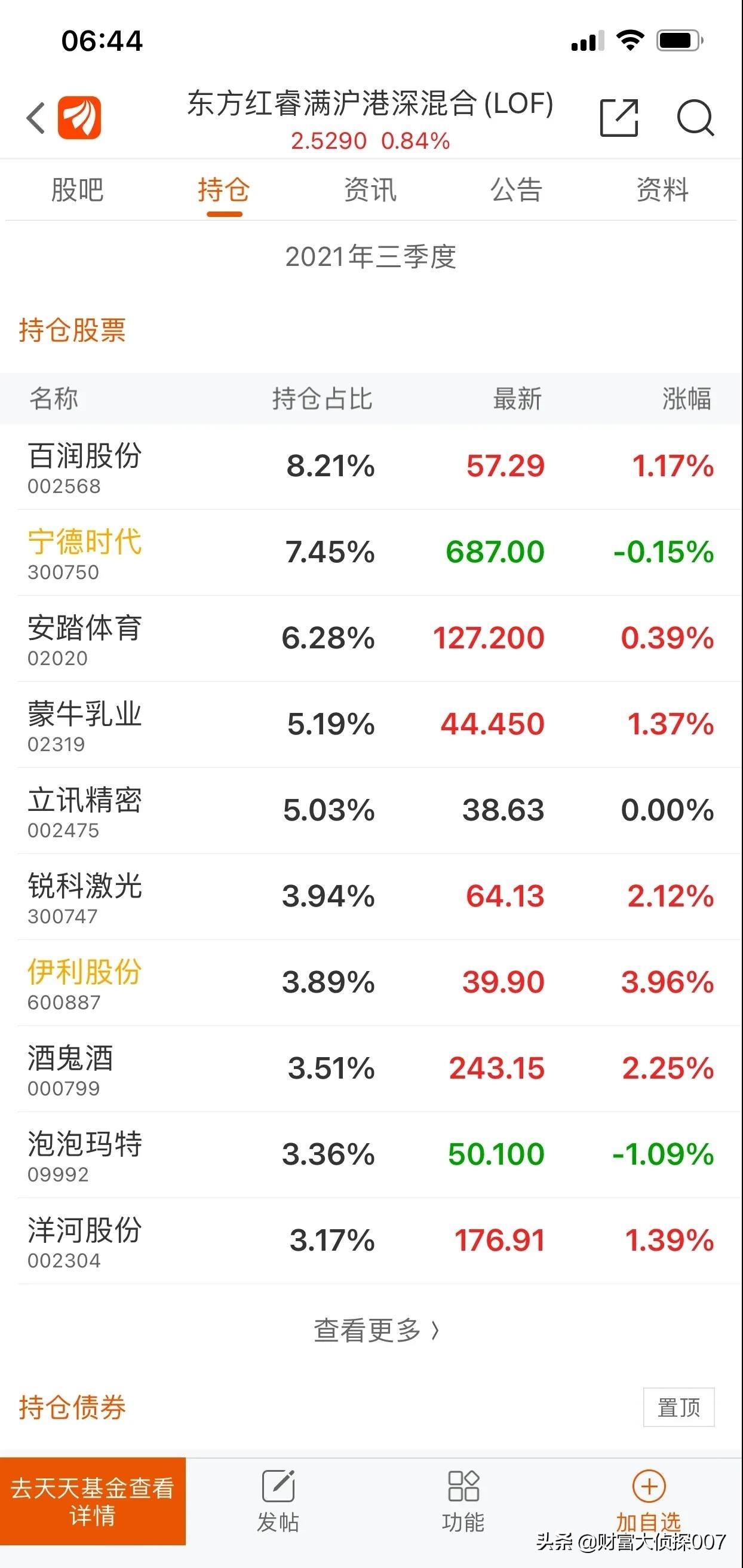The image size is (743, 1568).
Task: Open the 百润股份 stock row
Action: [x=85, y=466]
